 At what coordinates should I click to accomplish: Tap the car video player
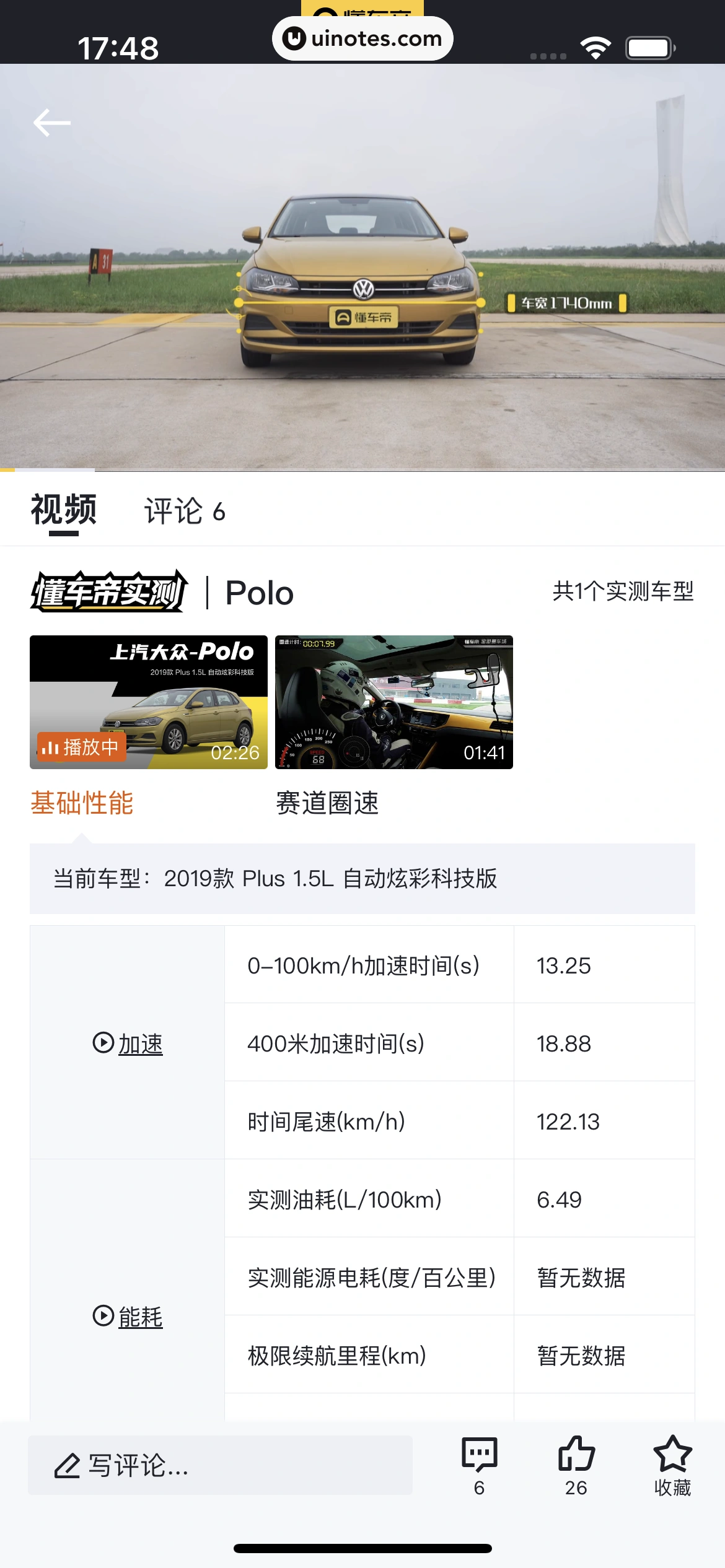[362, 266]
